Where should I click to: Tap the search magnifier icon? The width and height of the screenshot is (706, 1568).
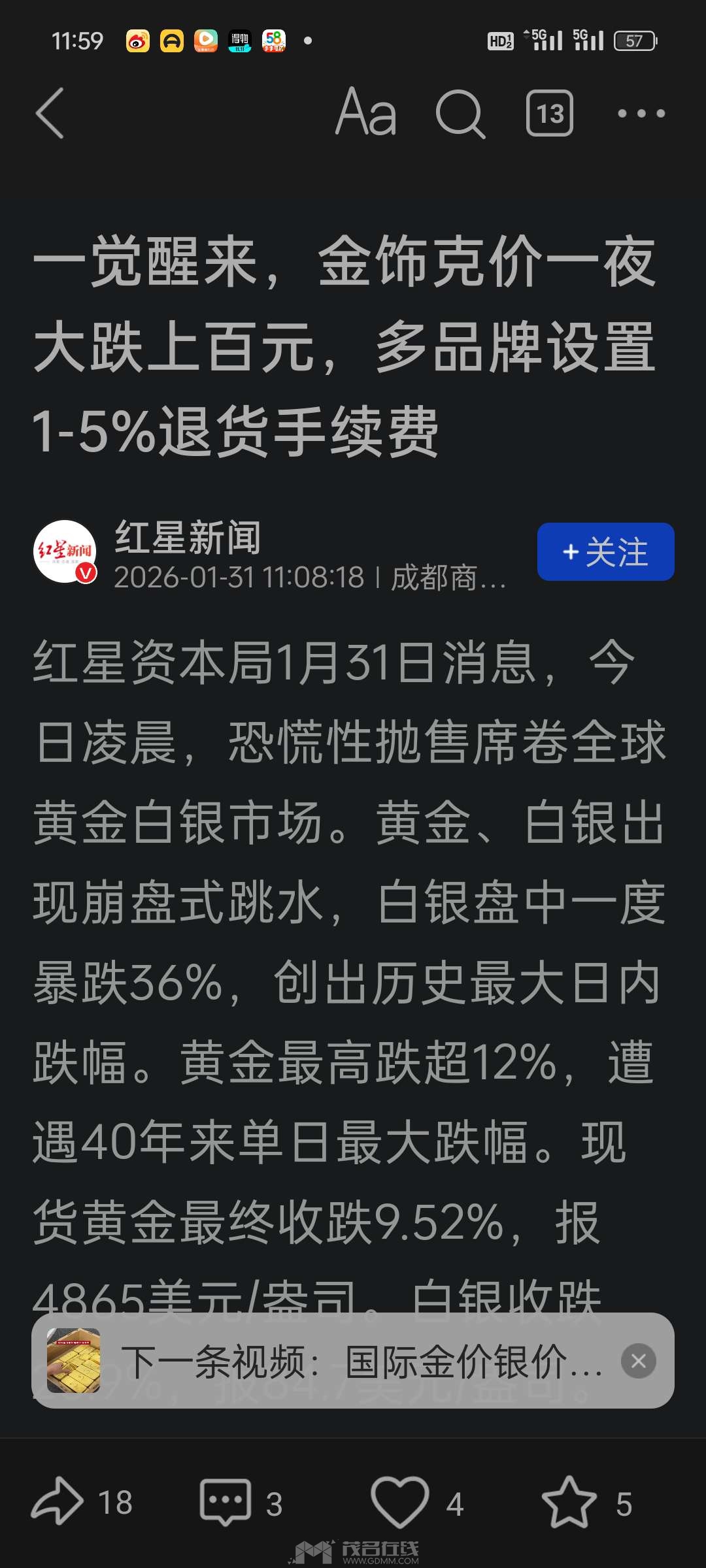click(x=460, y=114)
